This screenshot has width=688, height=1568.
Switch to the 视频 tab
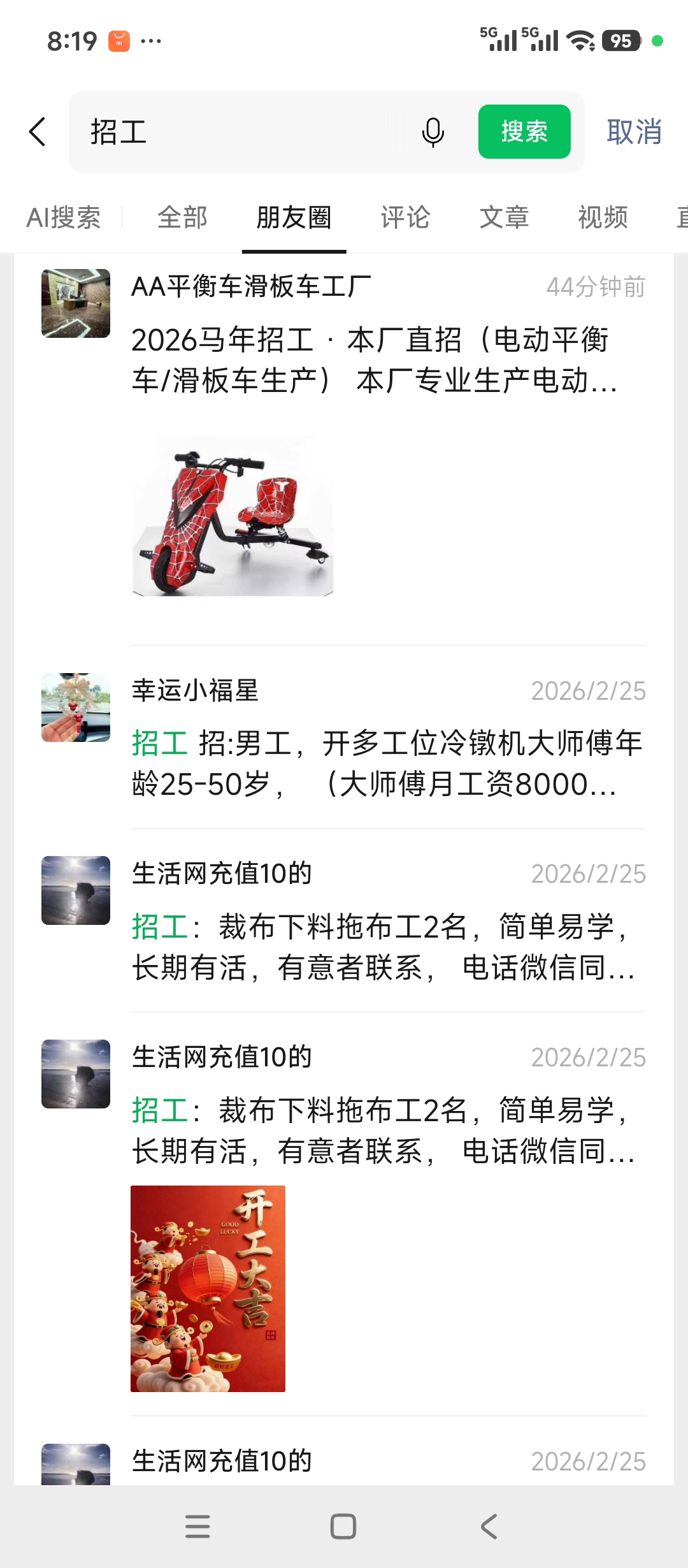pos(603,217)
